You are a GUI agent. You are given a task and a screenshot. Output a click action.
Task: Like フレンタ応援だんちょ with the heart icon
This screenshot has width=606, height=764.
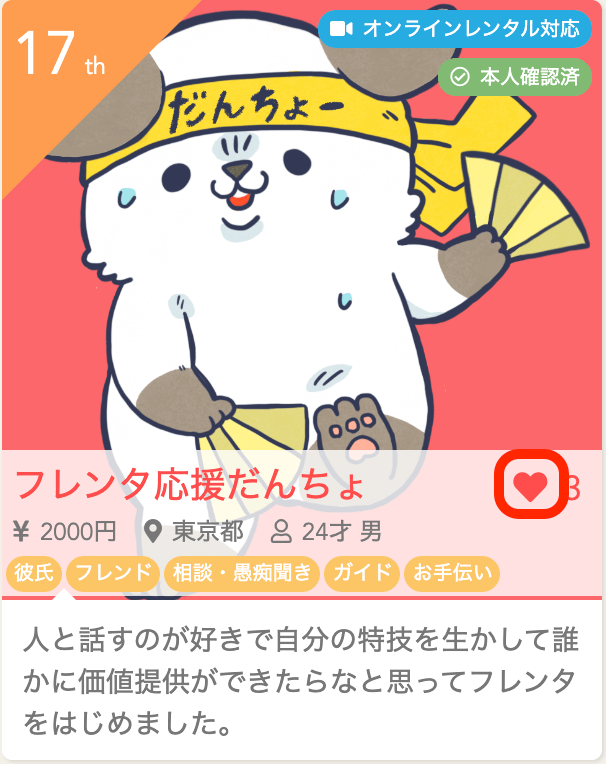pyautogui.click(x=531, y=486)
